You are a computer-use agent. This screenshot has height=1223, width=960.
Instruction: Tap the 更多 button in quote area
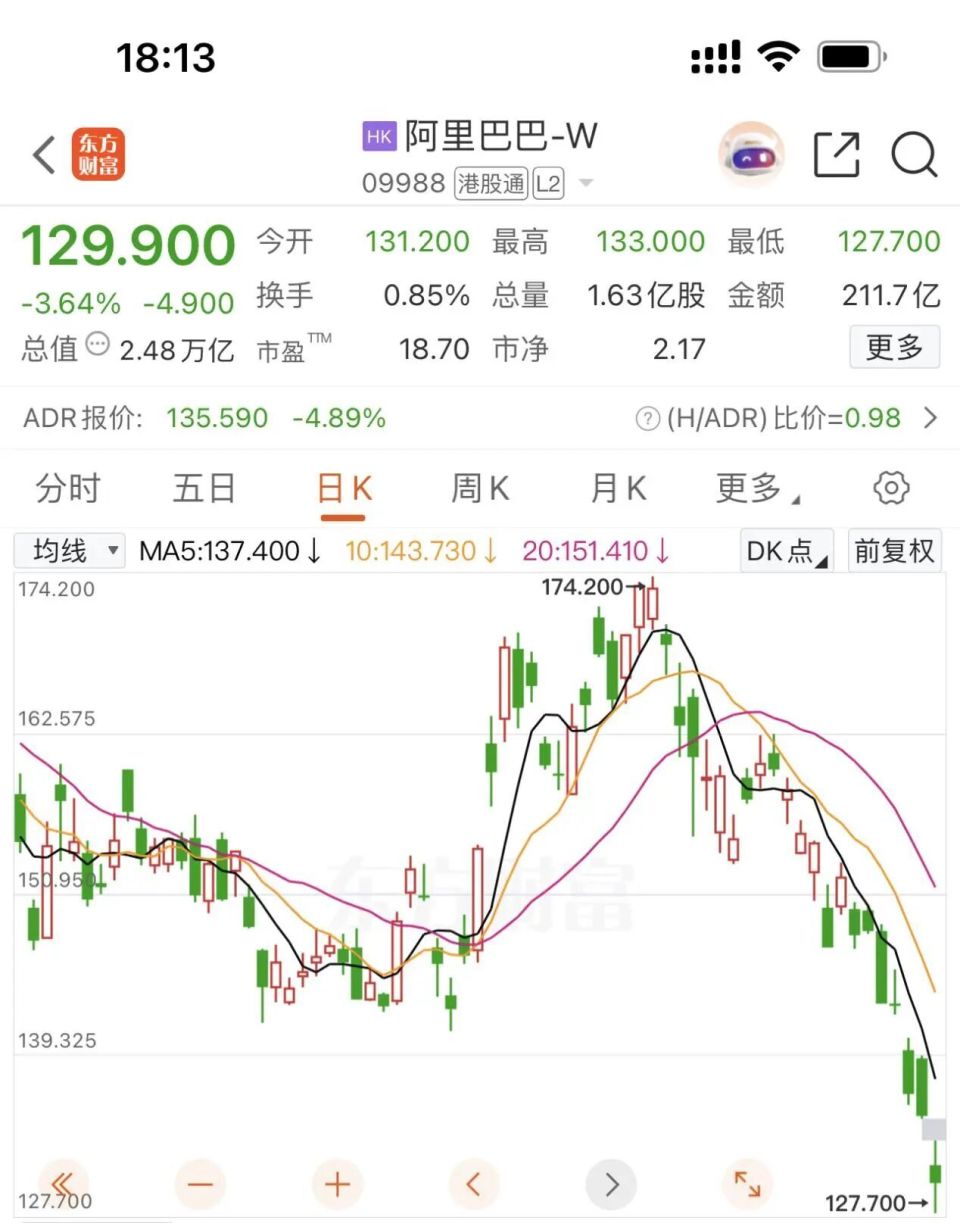point(894,349)
